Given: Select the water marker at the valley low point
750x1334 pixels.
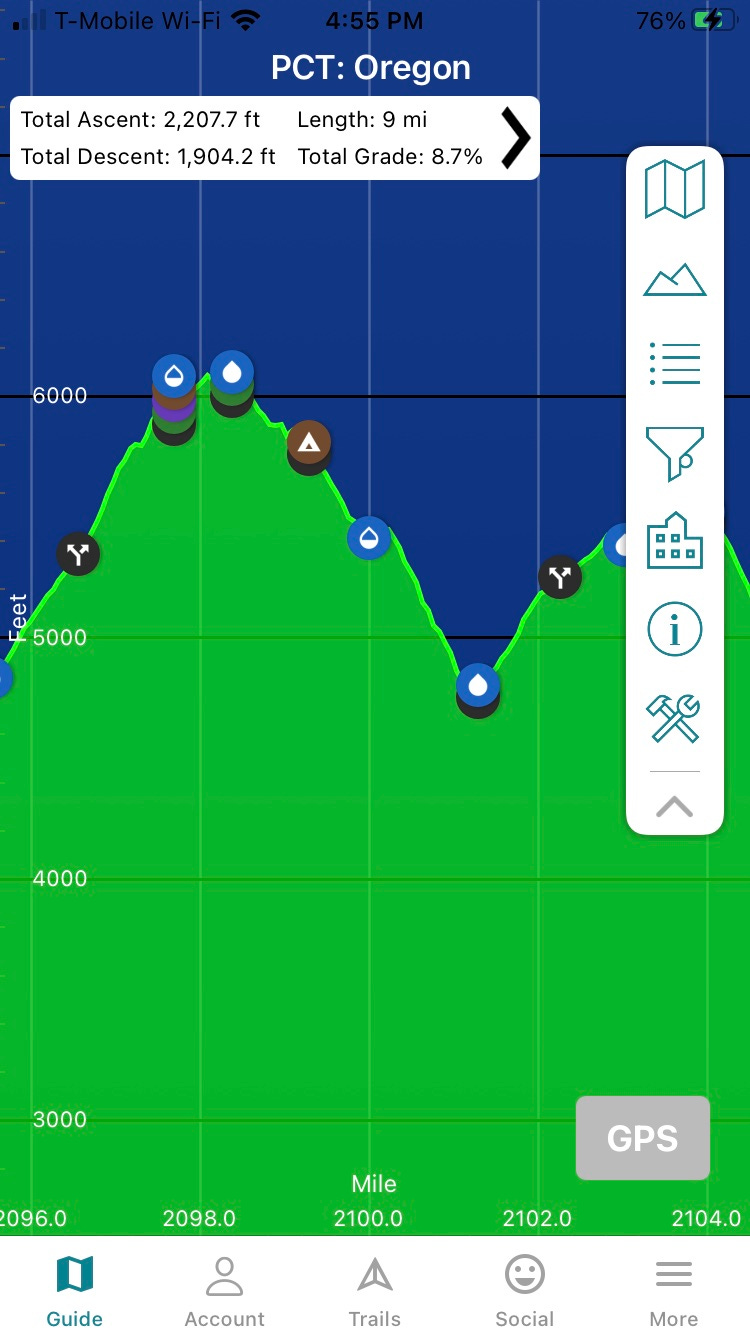Looking at the screenshot, I should pyautogui.click(x=478, y=685).
